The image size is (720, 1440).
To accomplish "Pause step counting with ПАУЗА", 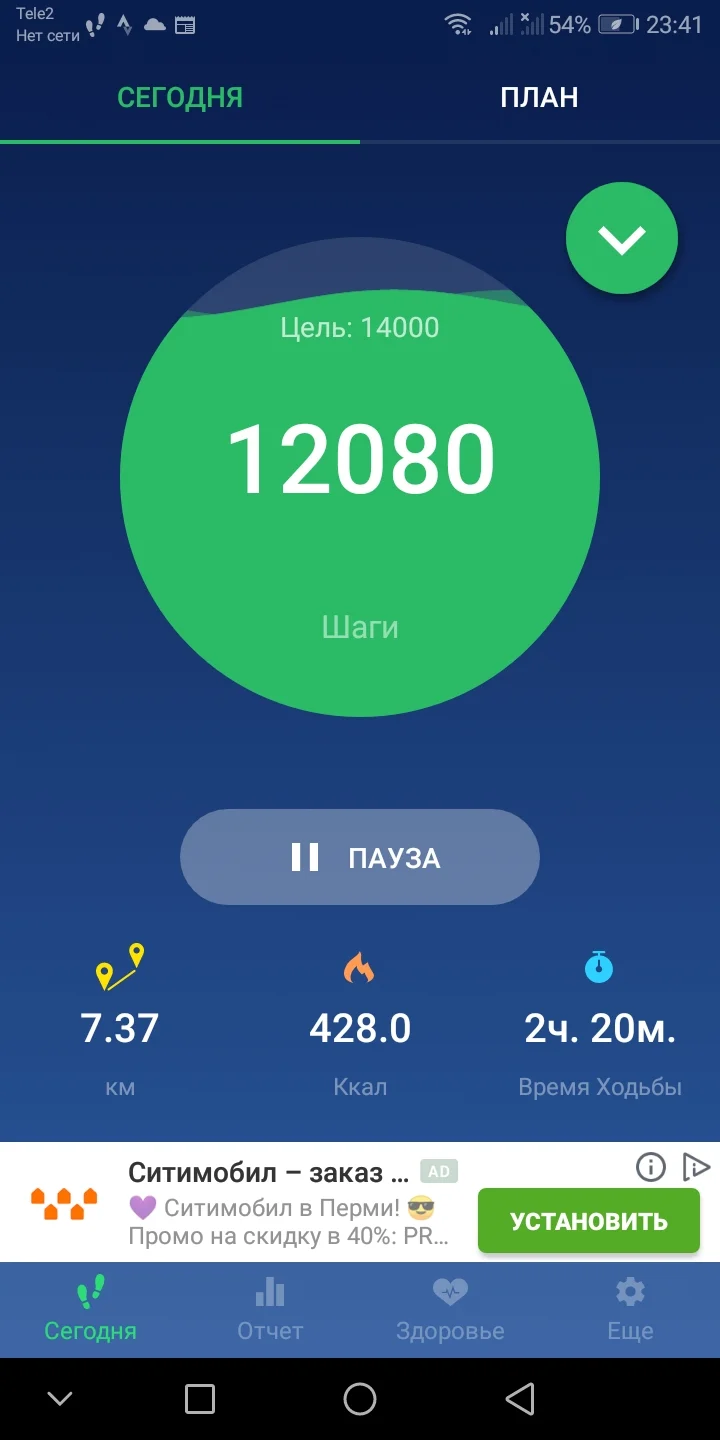I will coord(360,857).
